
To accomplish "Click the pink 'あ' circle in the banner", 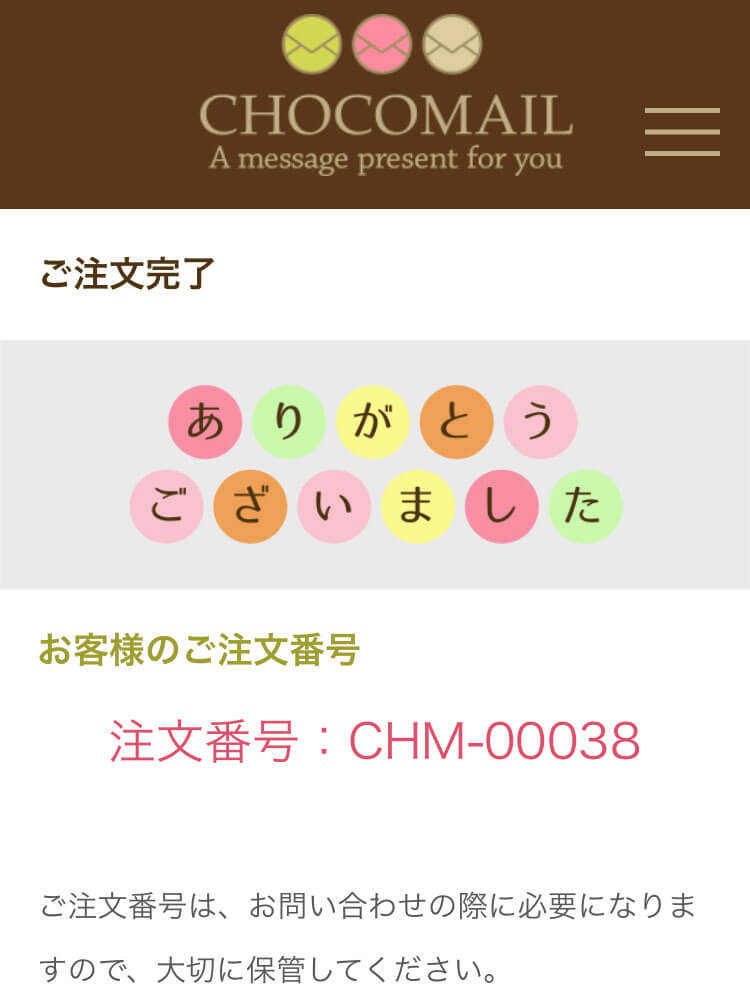I will coord(203,421).
